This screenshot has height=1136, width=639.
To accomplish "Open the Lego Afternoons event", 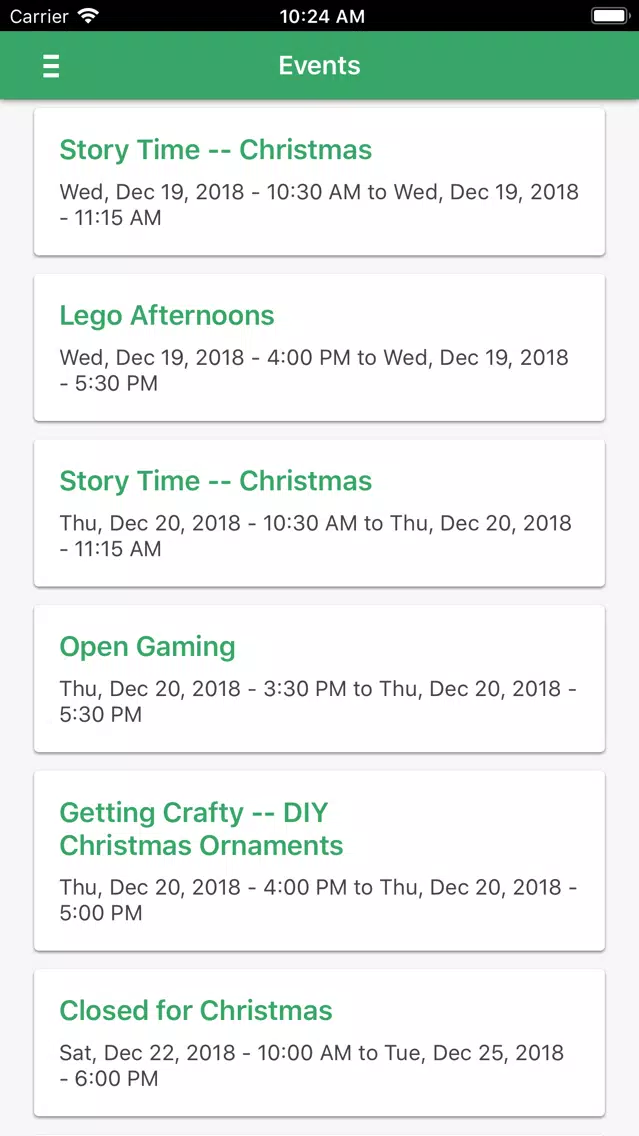I will (x=320, y=347).
